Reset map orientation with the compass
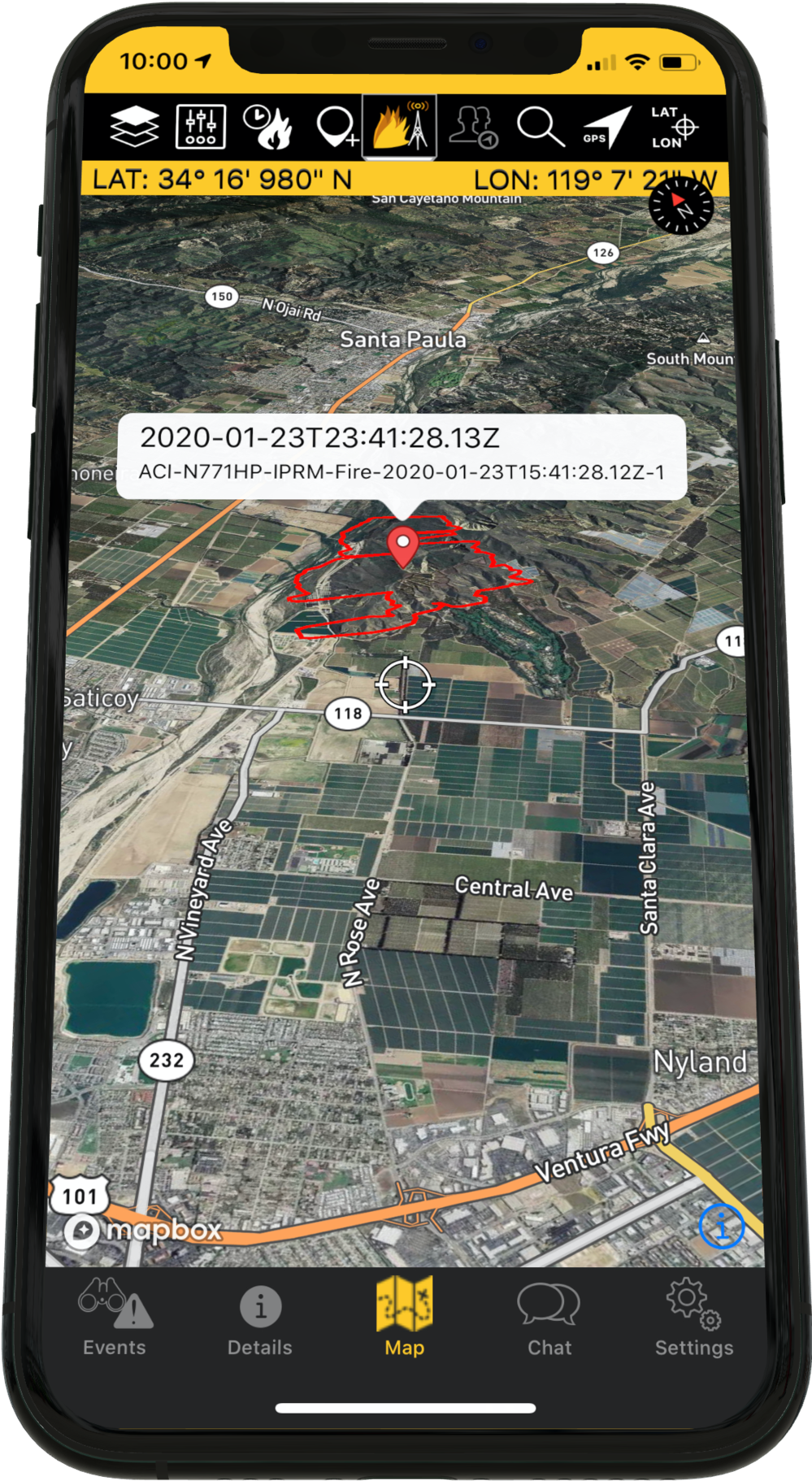The height and width of the screenshot is (1481, 812). tap(680, 206)
